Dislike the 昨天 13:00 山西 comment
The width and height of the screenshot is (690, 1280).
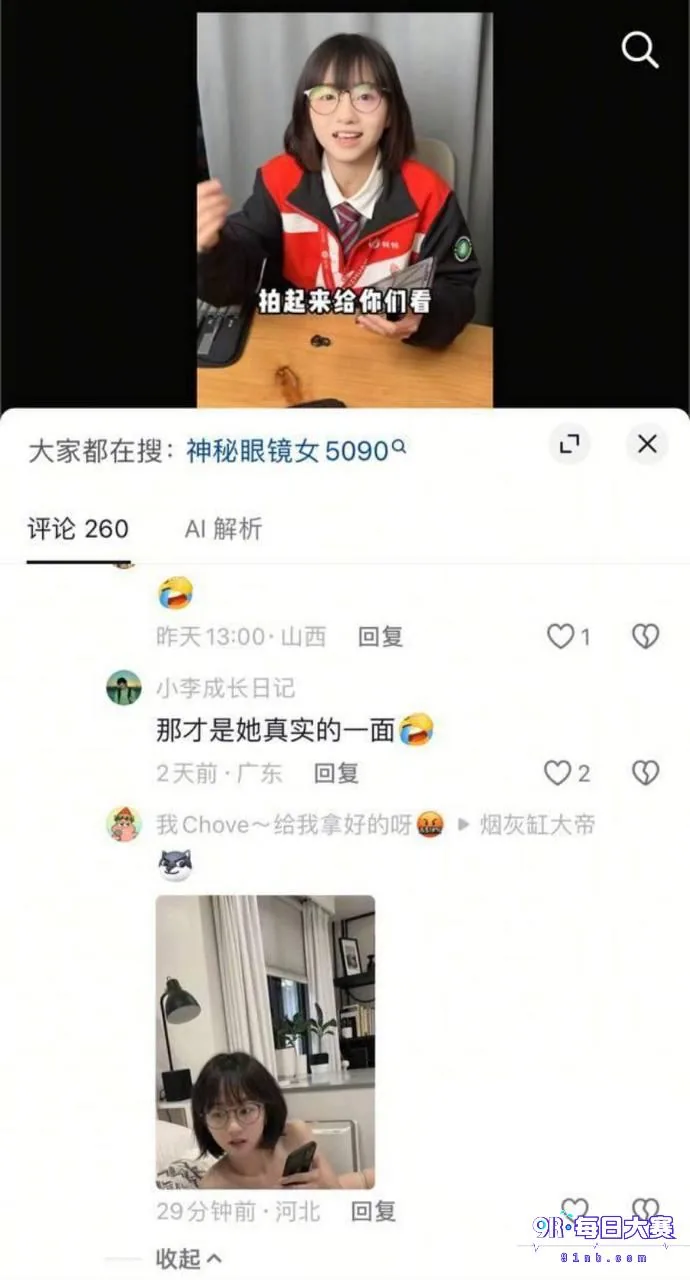[646, 636]
